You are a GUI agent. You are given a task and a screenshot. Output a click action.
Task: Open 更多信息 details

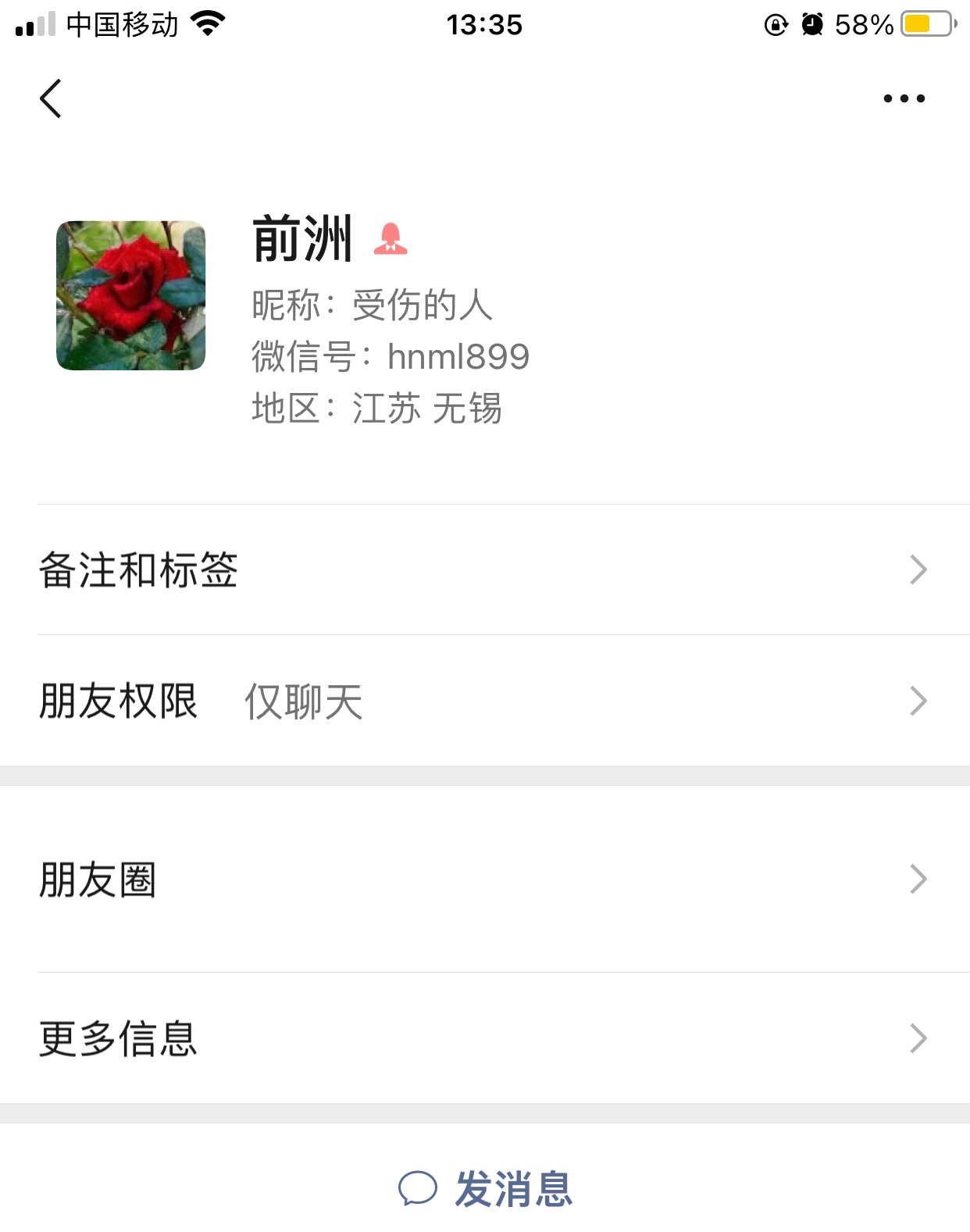(x=484, y=1038)
